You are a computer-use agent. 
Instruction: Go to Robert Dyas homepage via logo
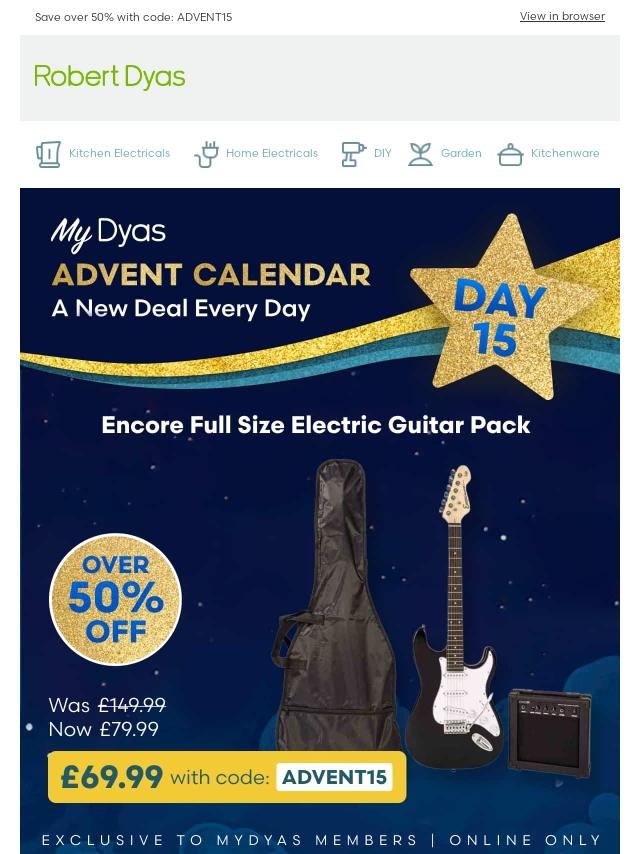[x=110, y=78]
